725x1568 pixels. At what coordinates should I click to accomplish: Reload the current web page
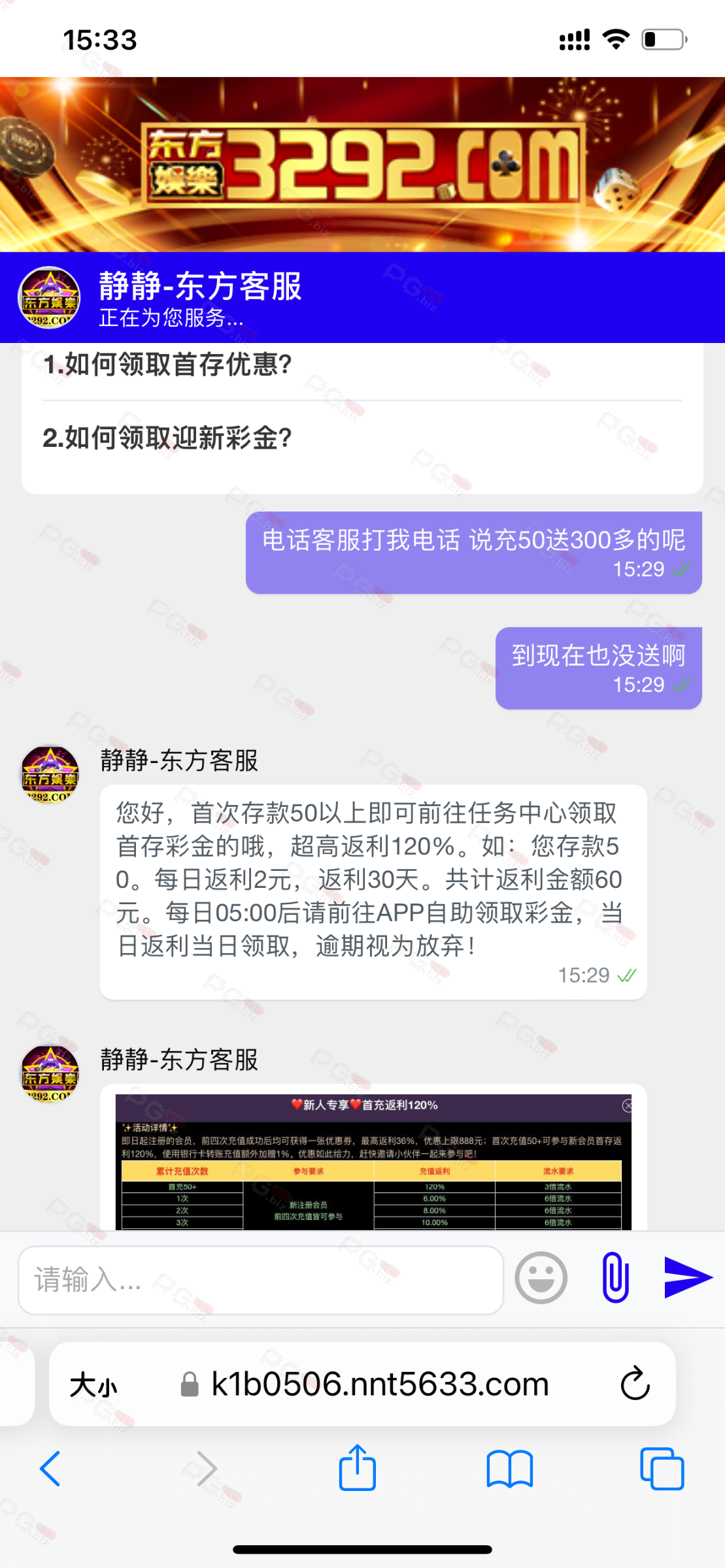point(635,1383)
